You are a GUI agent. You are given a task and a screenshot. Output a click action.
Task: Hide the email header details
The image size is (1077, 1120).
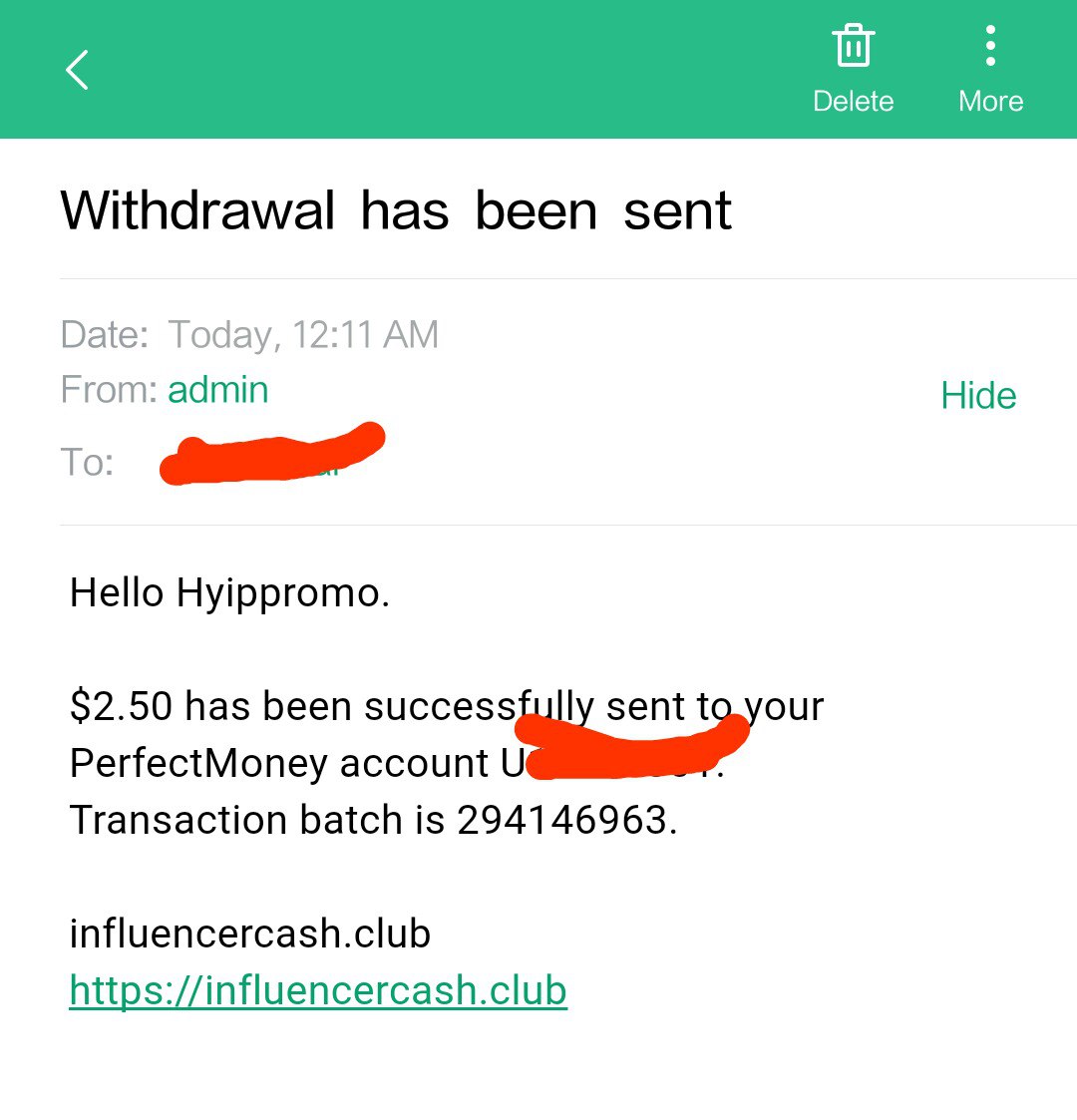click(x=977, y=396)
